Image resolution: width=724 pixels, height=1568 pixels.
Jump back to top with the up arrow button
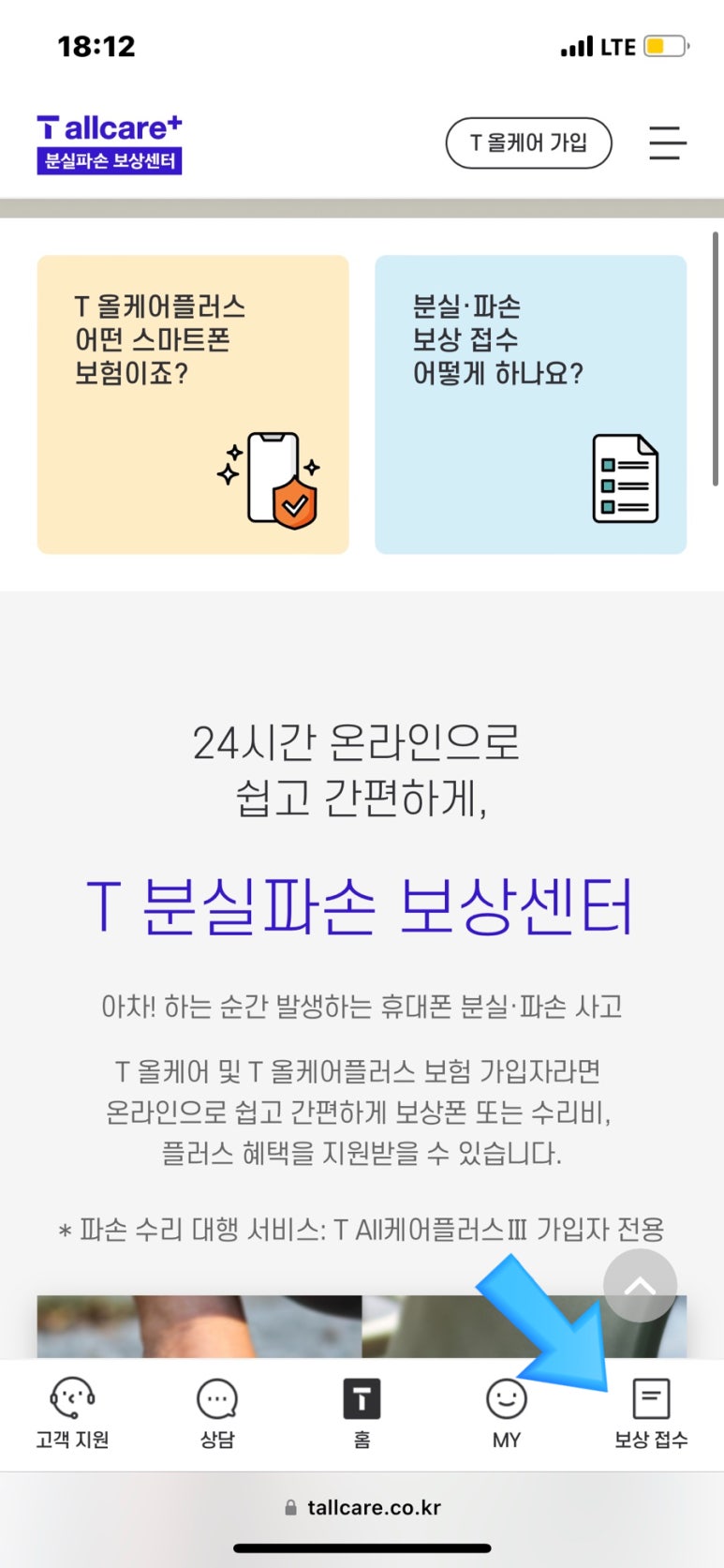point(640,1286)
